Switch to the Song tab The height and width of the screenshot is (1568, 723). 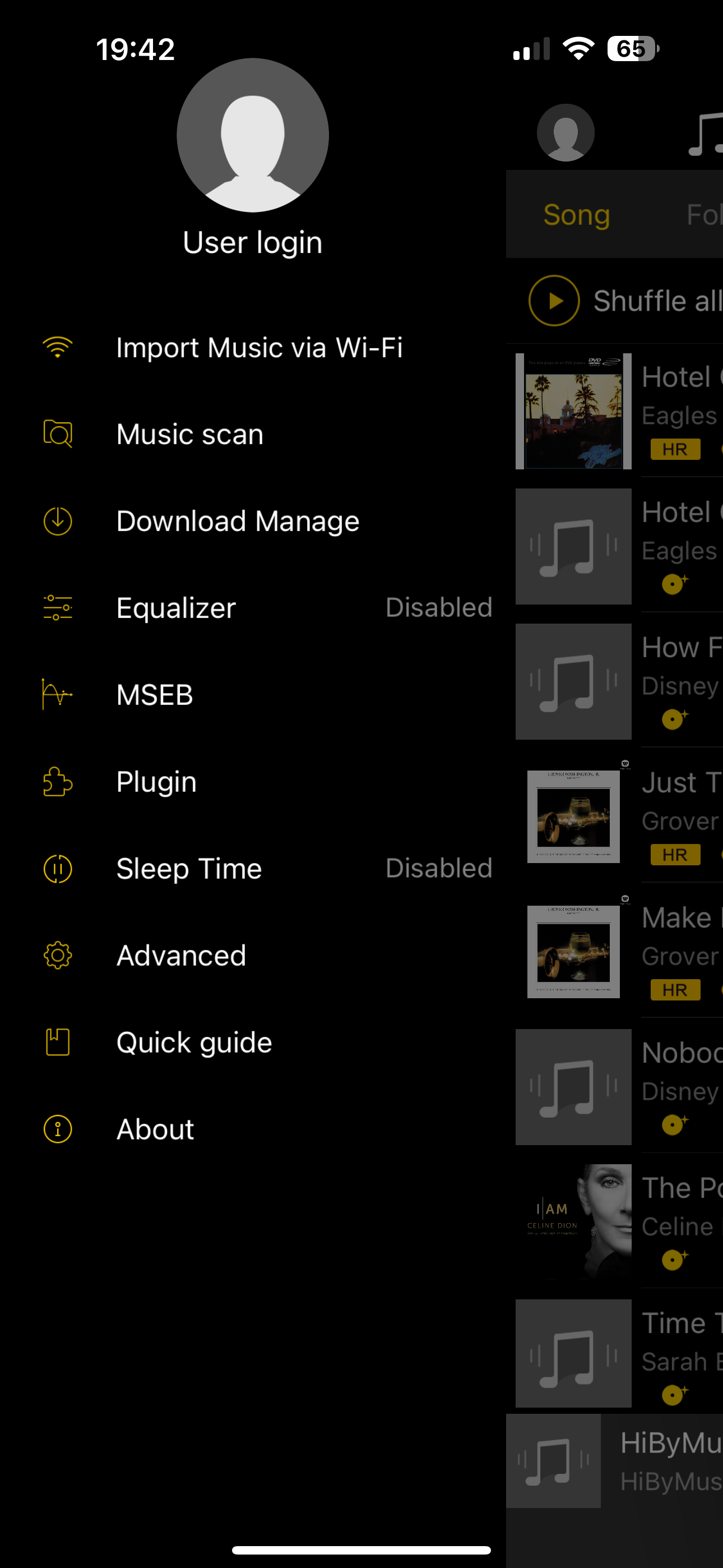coord(576,215)
